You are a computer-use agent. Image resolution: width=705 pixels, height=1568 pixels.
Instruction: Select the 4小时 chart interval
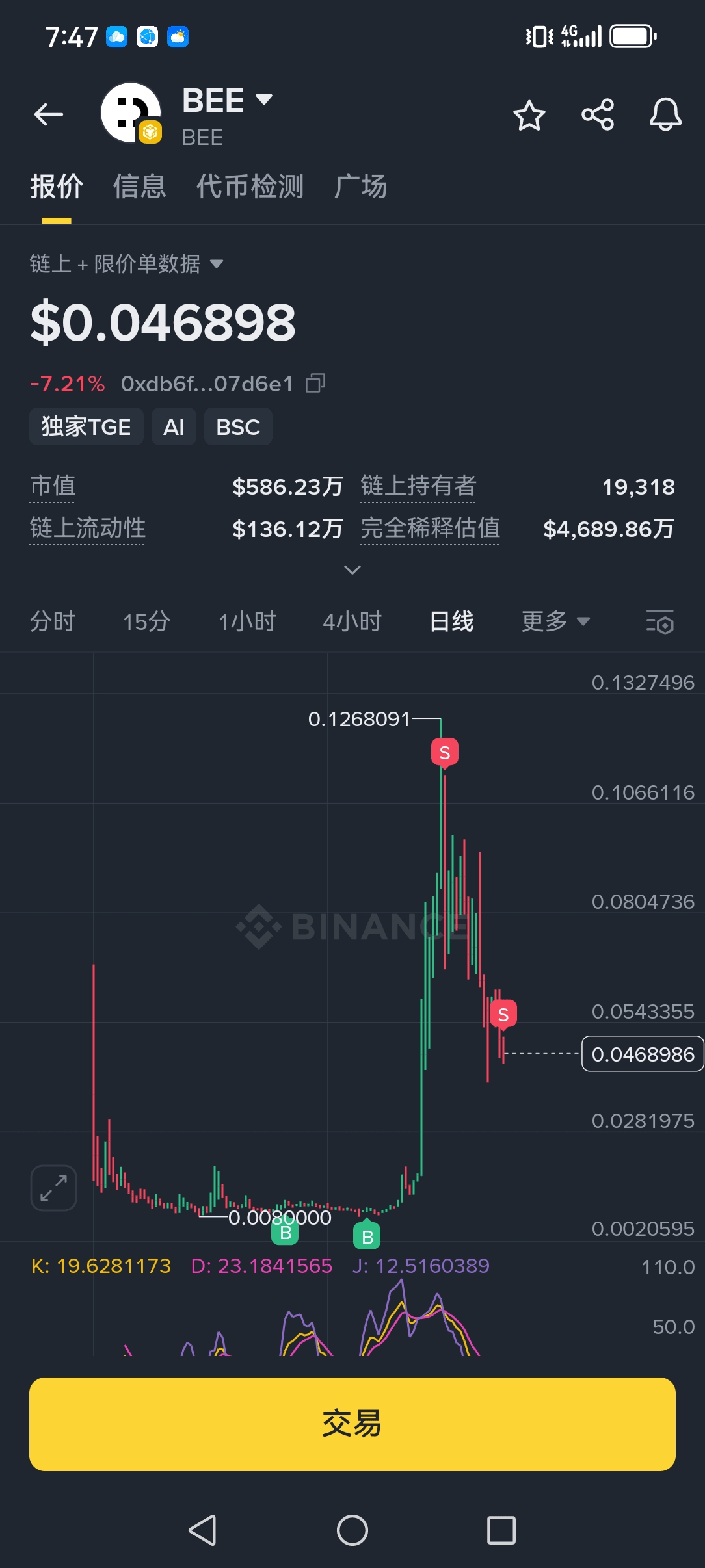click(352, 621)
